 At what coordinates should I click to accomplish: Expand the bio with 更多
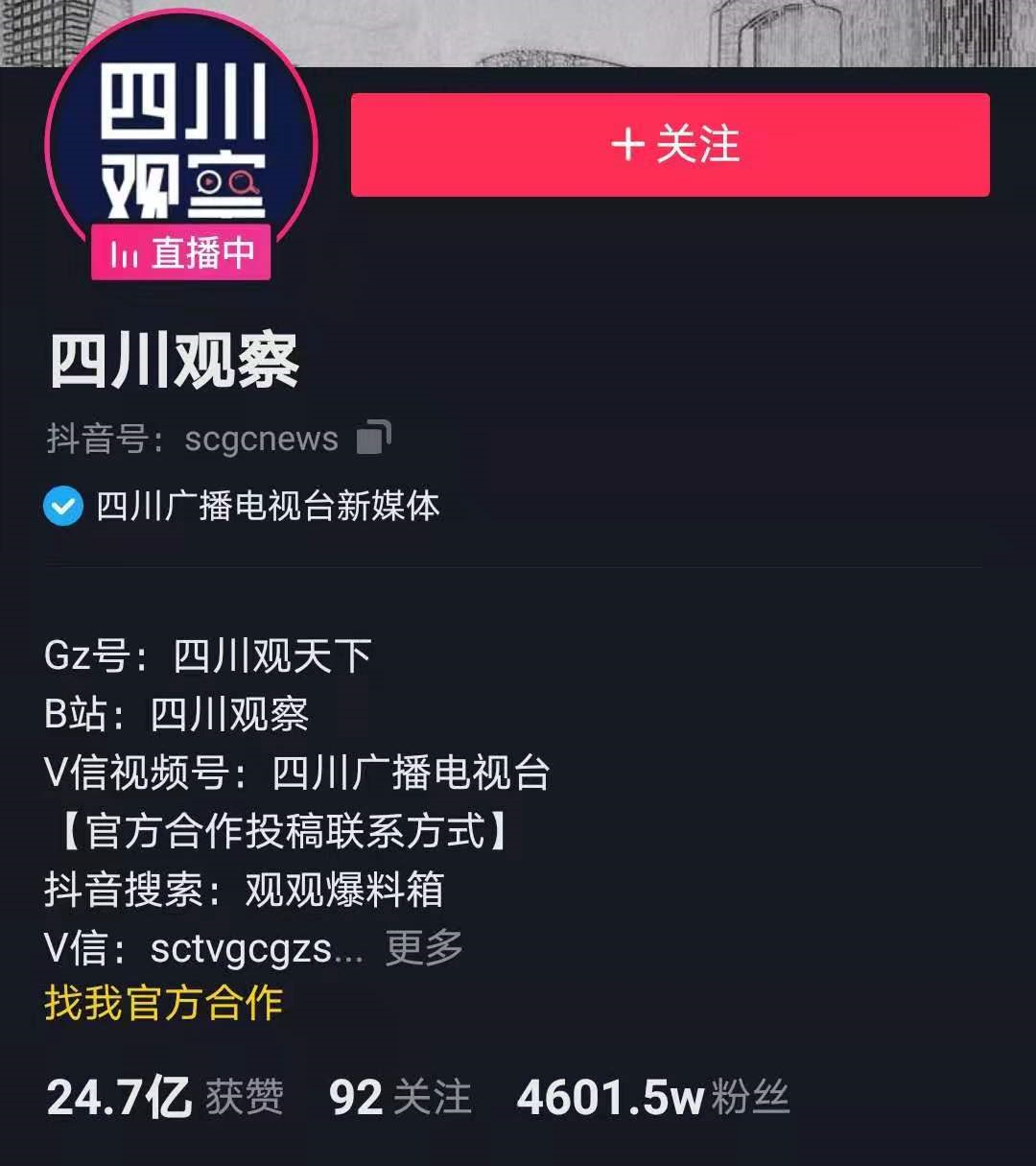(x=424, y=948)
